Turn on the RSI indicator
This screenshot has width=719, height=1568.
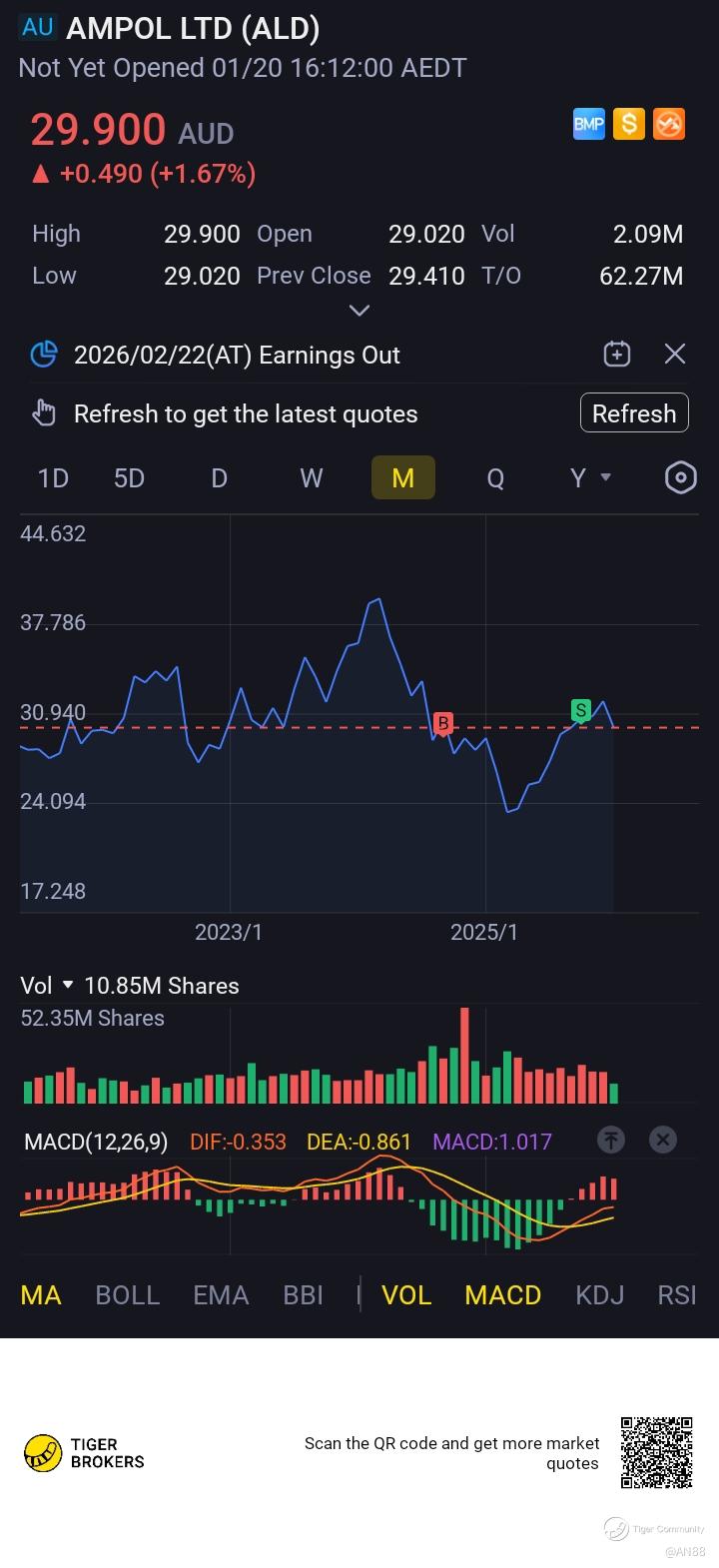click(x=677, y=1295)
